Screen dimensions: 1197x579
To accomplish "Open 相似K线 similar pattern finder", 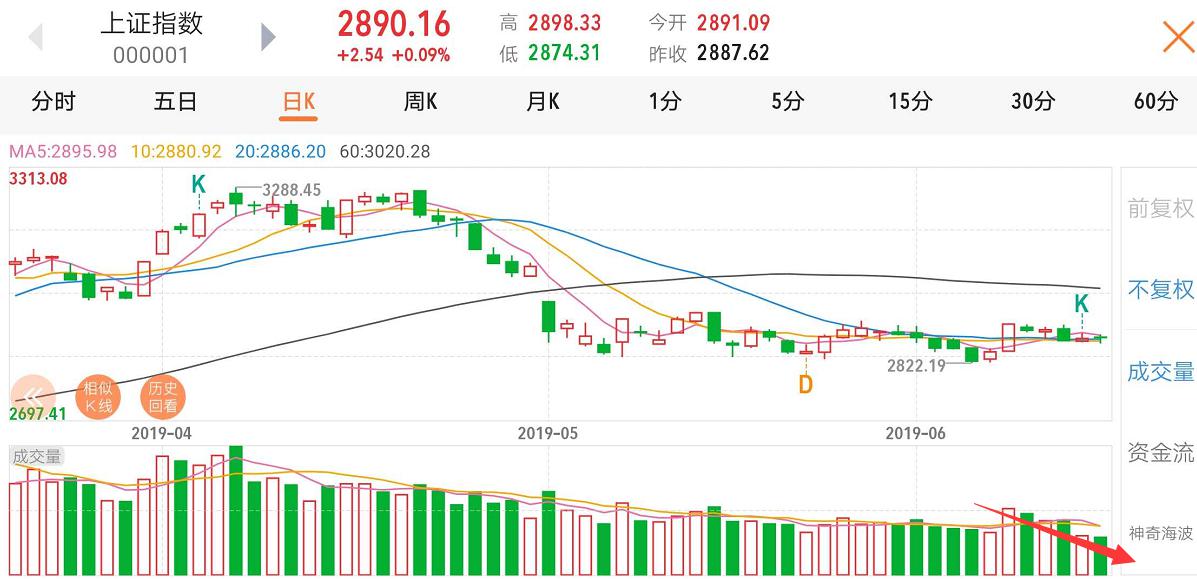I will (x=99, y=397).
